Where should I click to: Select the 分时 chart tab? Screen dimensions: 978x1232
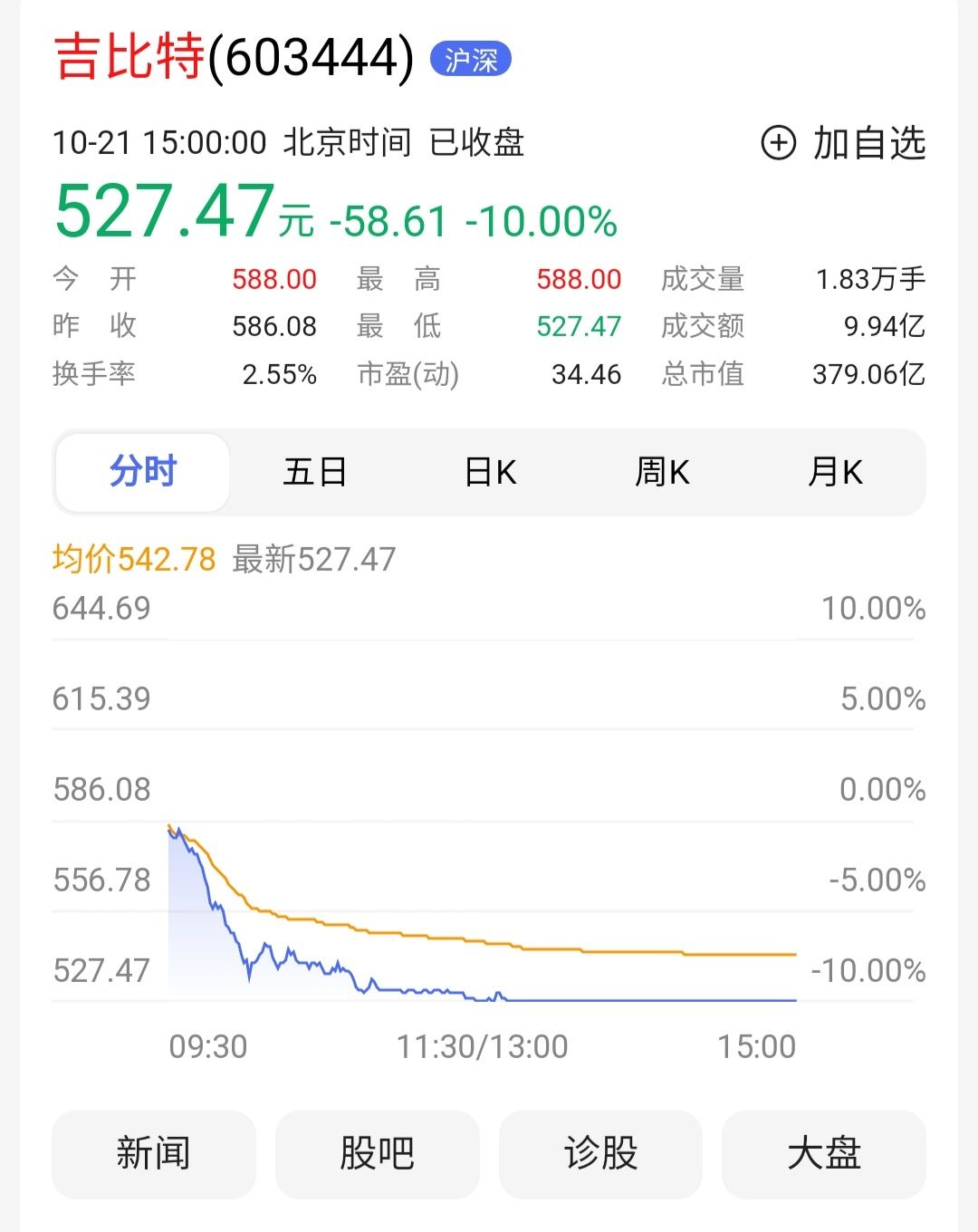click(143, 472)
